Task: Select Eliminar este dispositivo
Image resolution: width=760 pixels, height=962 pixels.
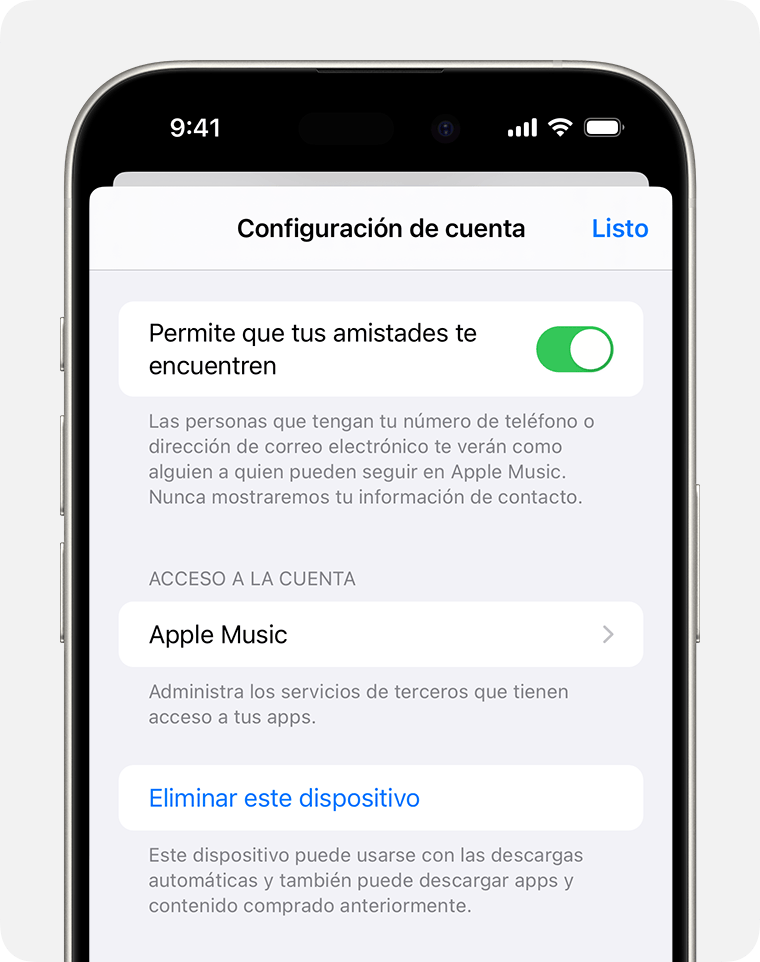Action: coord(284,798)
